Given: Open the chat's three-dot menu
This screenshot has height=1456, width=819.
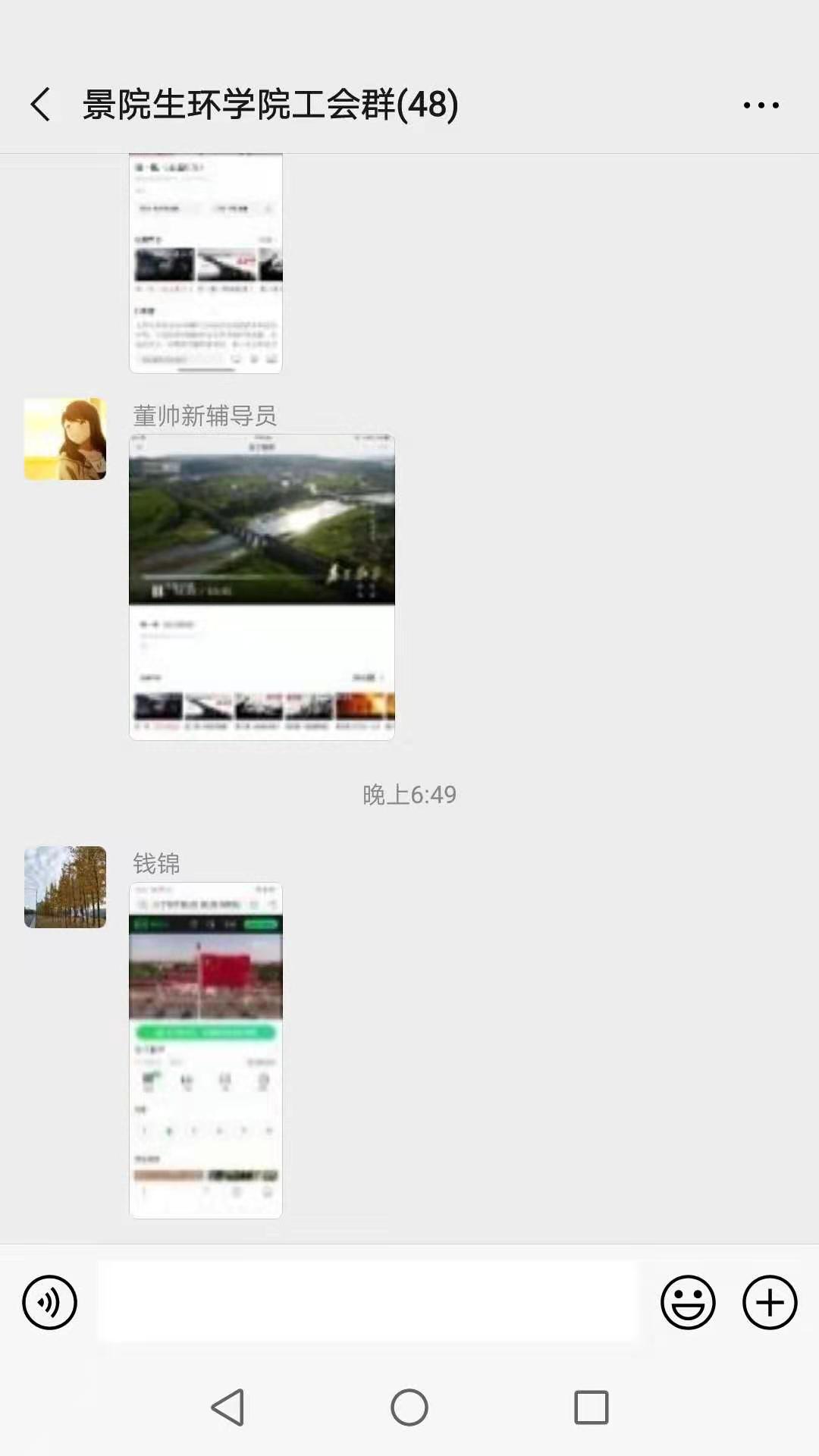Looking at the screenshot, I should pyautogui.click(x=761, y=105).
